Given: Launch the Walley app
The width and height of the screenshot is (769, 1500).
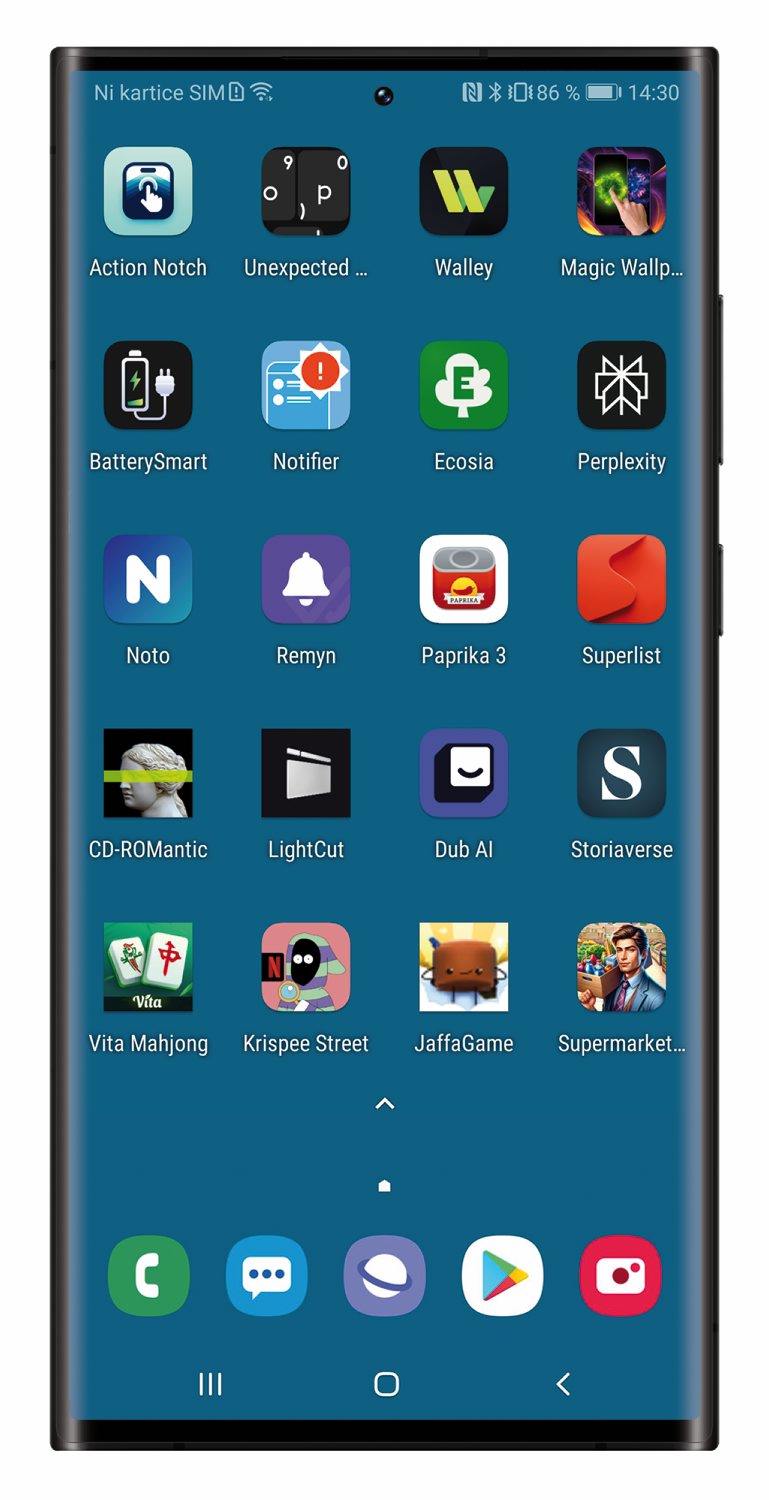Looking at the screenshot, I should pos(463,191).
